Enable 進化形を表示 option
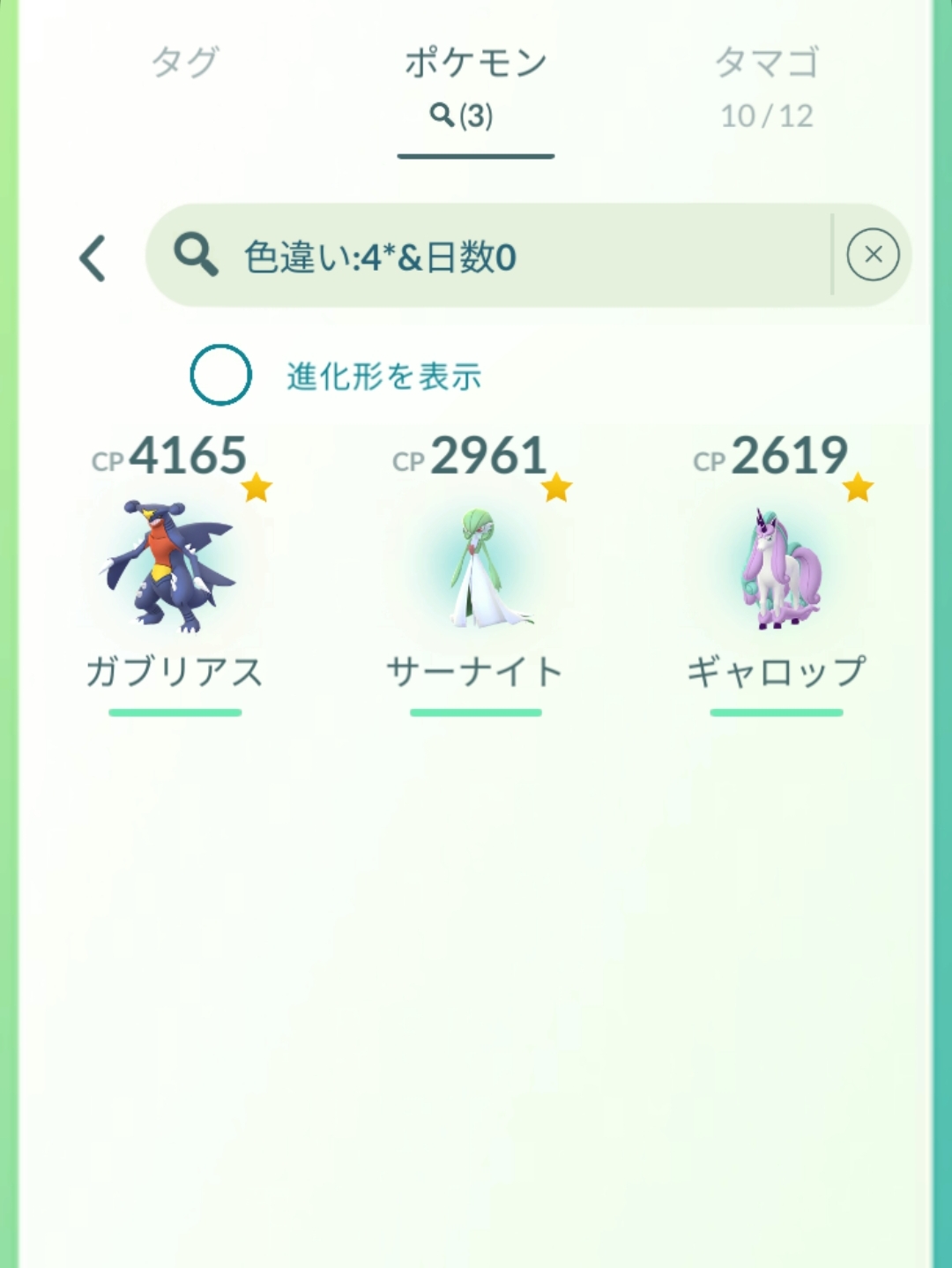Viewport: 952px width, 1268px height. (x=221, y=375)
